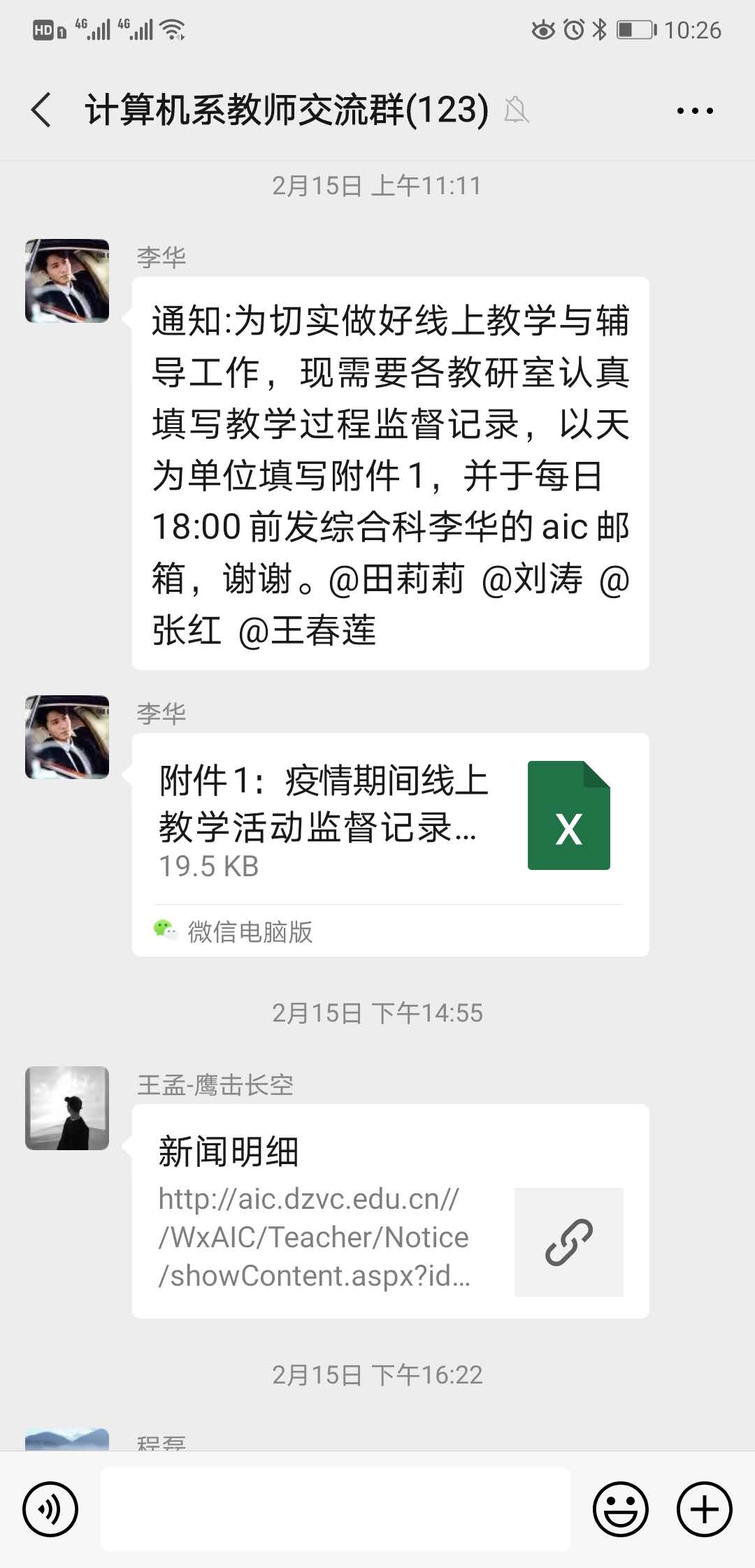
Task: Open the plus attachment menu
Action: pos(704,1509)
